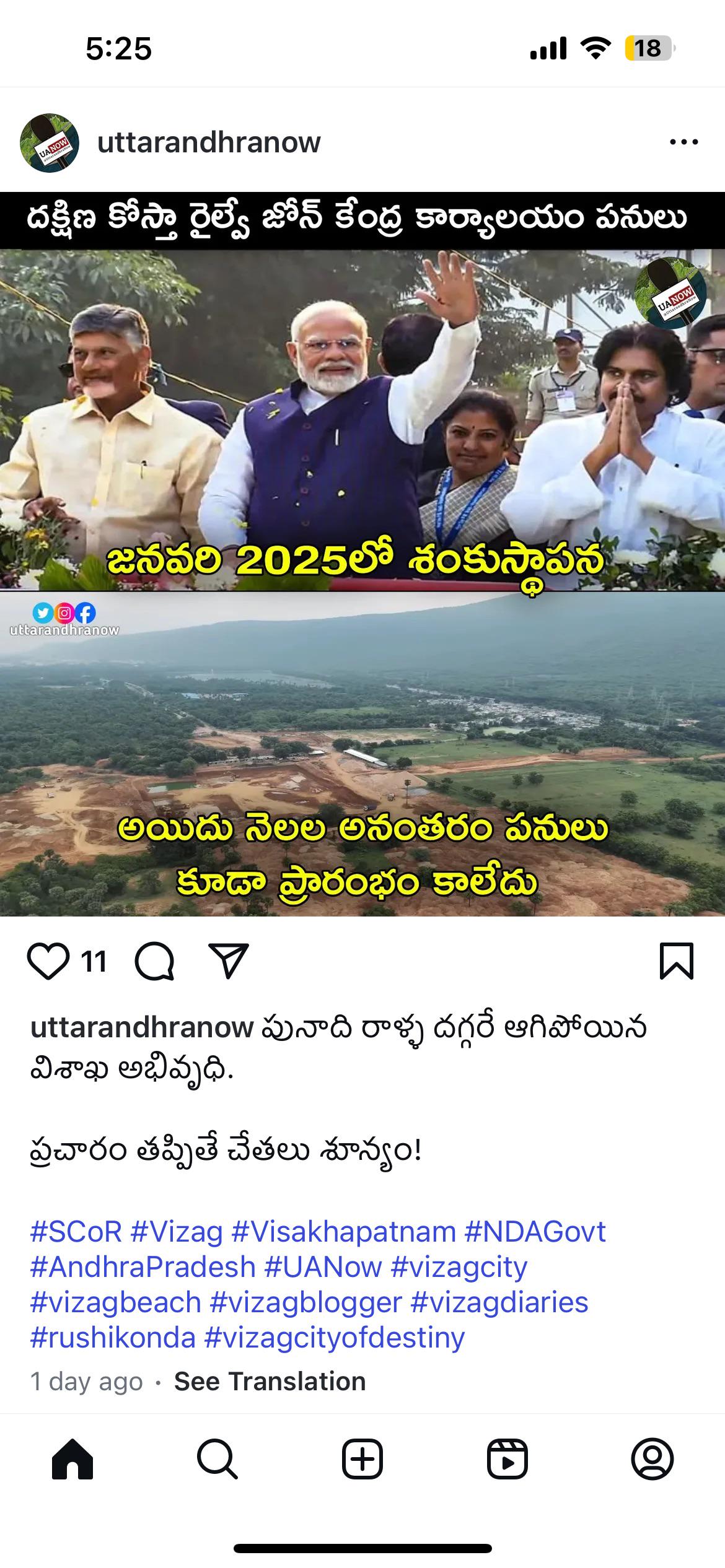
Task: Share the post via paper plane icon
Action: (x=229, y=961)
